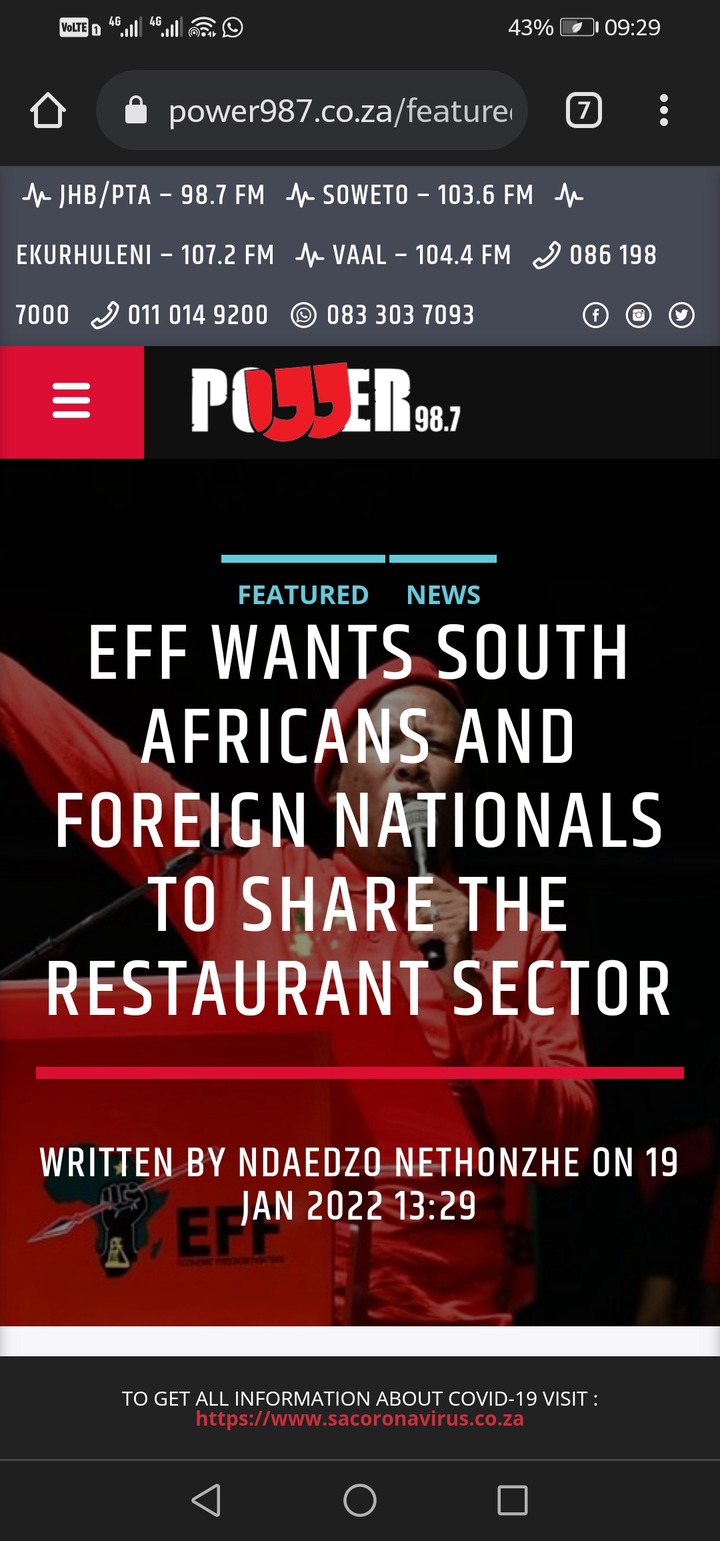Open the News category
The height and width of the screenshot is (1541, 720).
click(x=443, y=595)
